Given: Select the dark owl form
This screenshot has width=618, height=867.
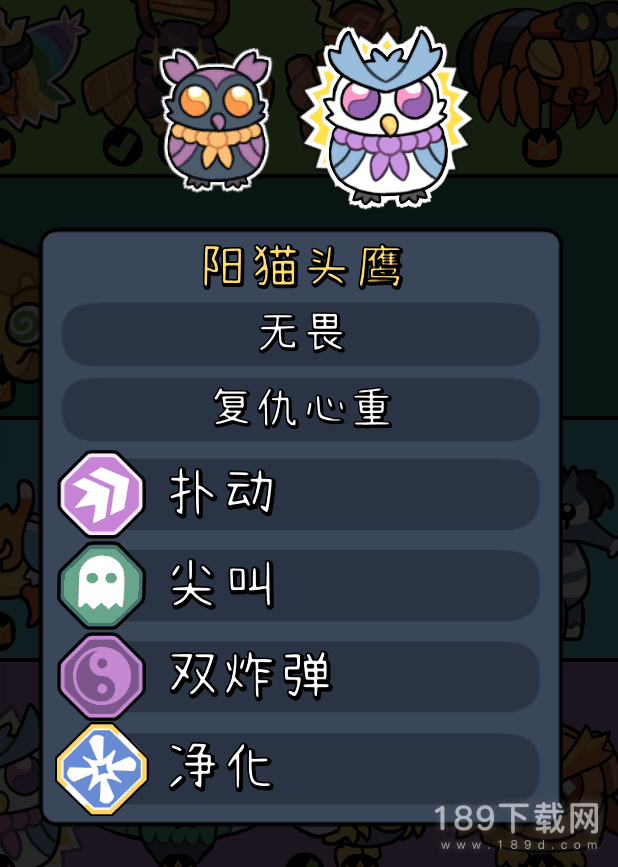Looking at the screenshot, I should 218,120.
